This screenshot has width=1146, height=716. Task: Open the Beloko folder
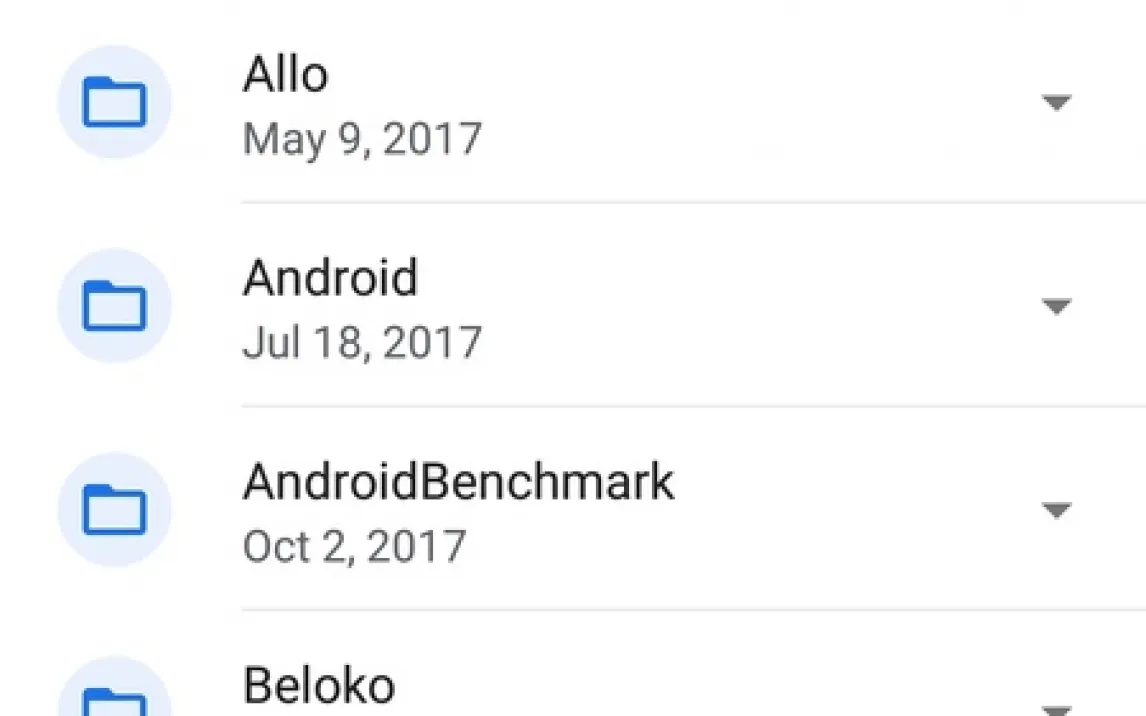pyautogui.click(x=319, y=686)
